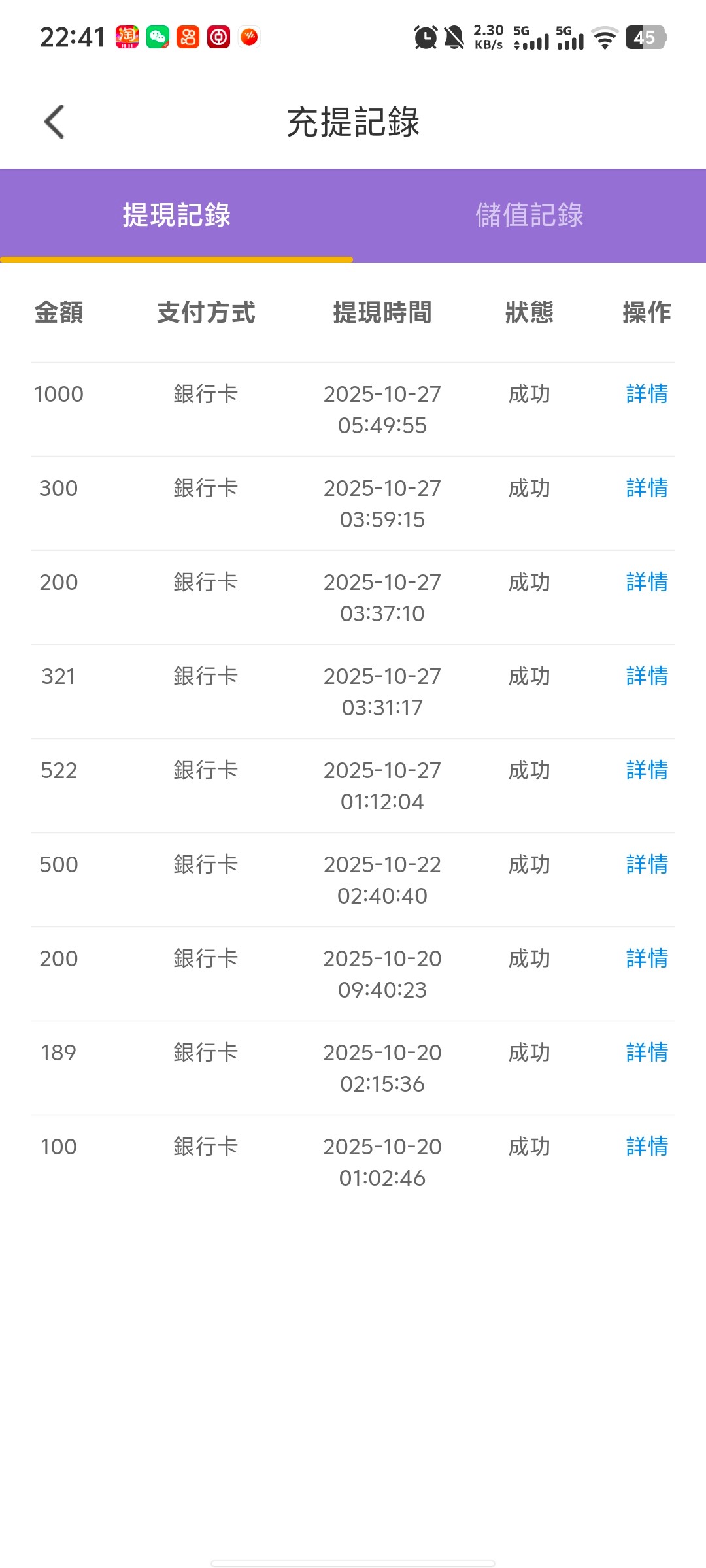View 詳情 of the 09:40:23 withdrawal
Image resolution: width=706 pixels, height=1568 pixels.
coord(647,958)
